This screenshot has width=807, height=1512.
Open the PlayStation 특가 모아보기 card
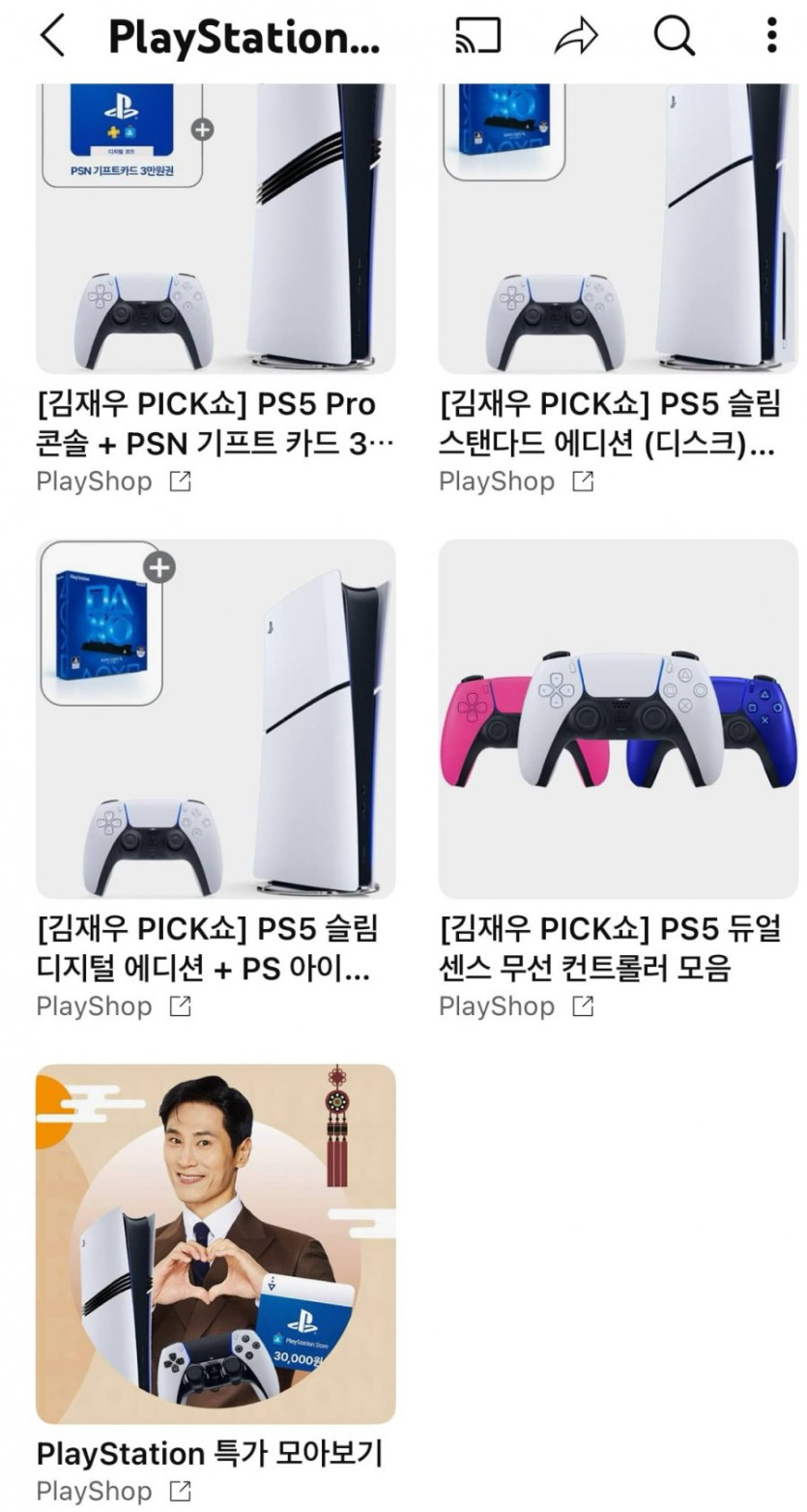pyautogui.click(x=216, y=1243)
